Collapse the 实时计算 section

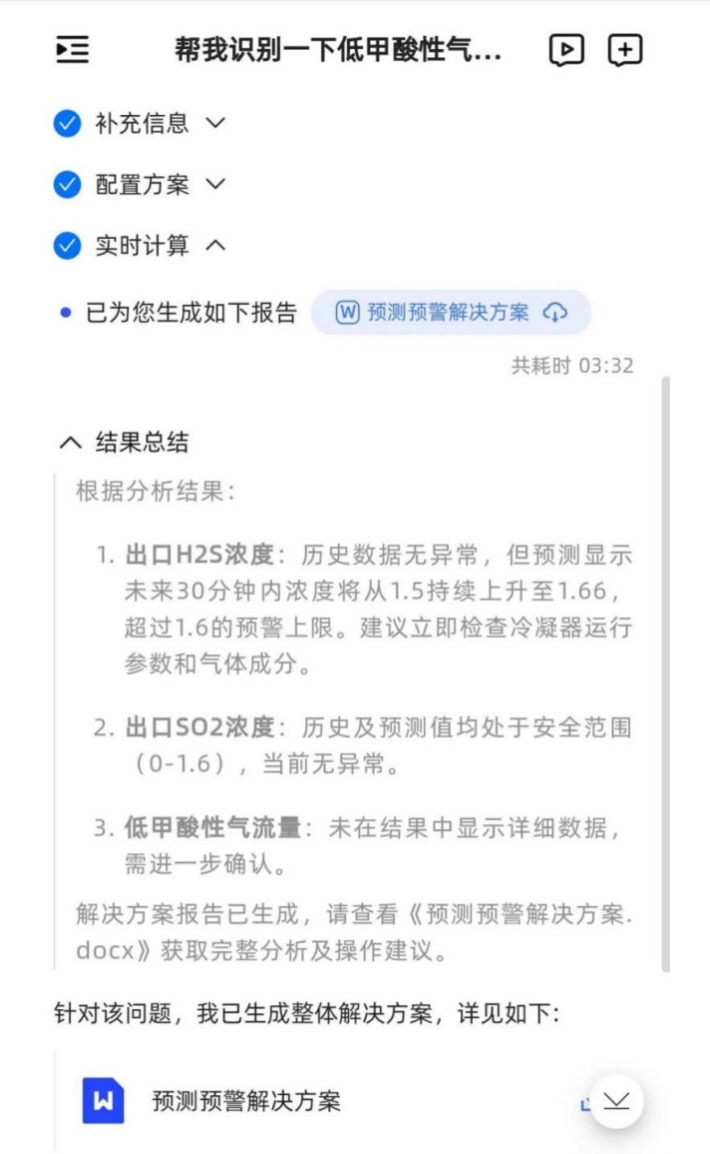(x=215, y=246)
